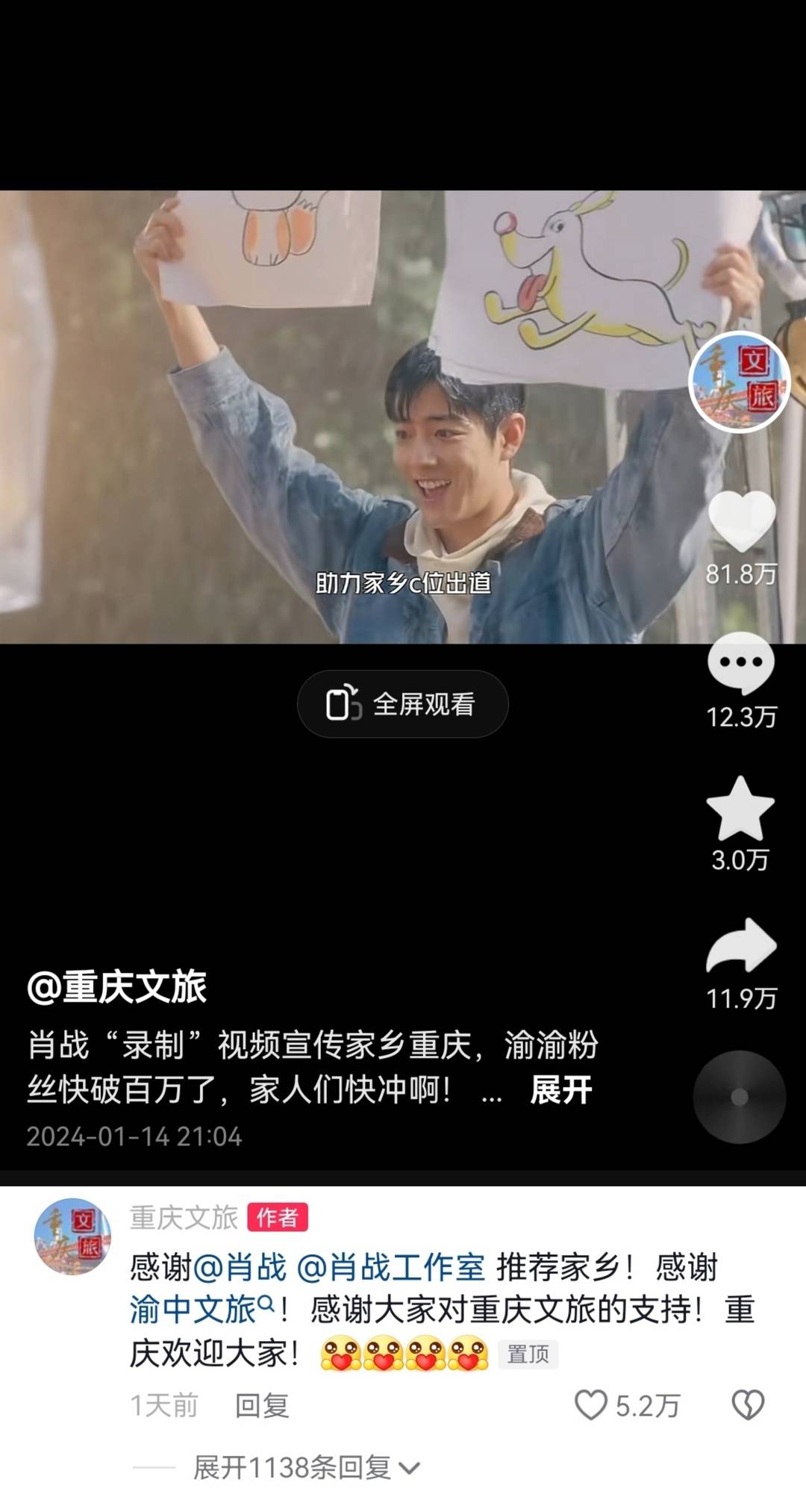Open the spinning music disc

click(739, 1096)
